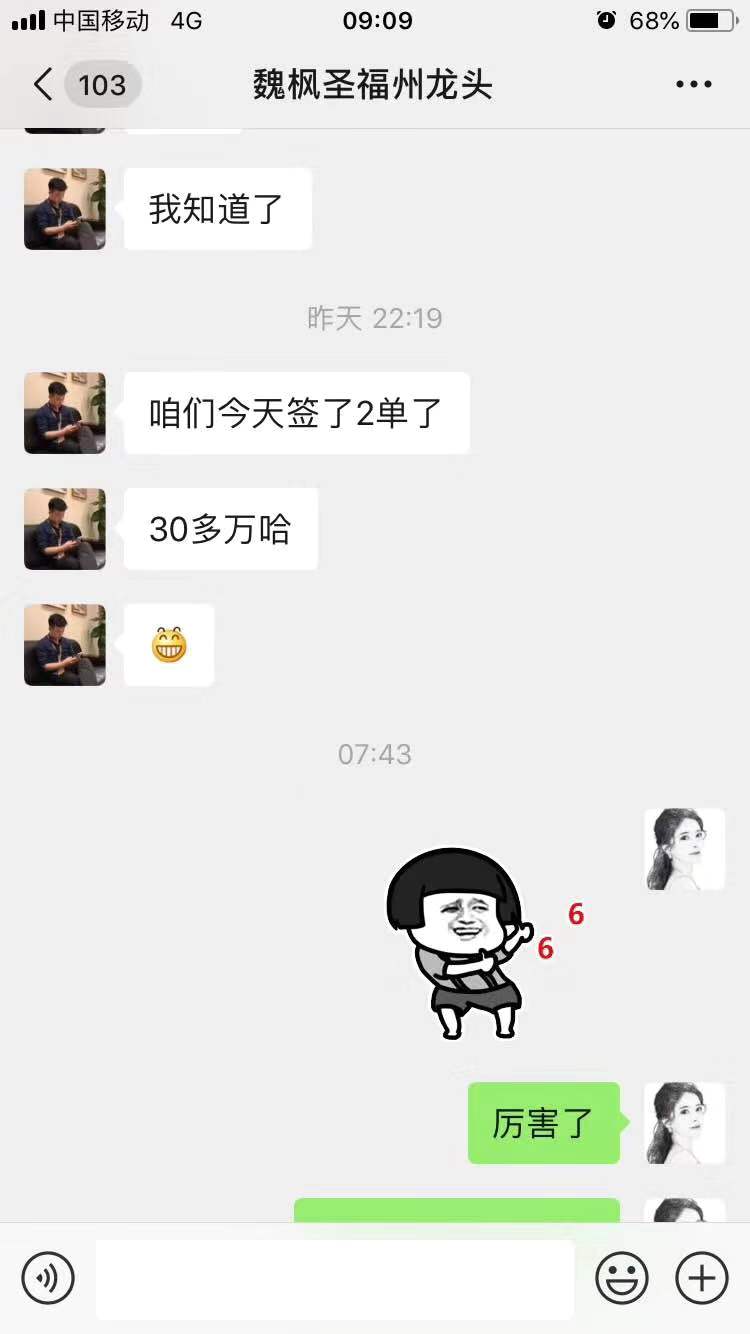
Task: Open my avatar beside 厉害了
Action: 684,1123
